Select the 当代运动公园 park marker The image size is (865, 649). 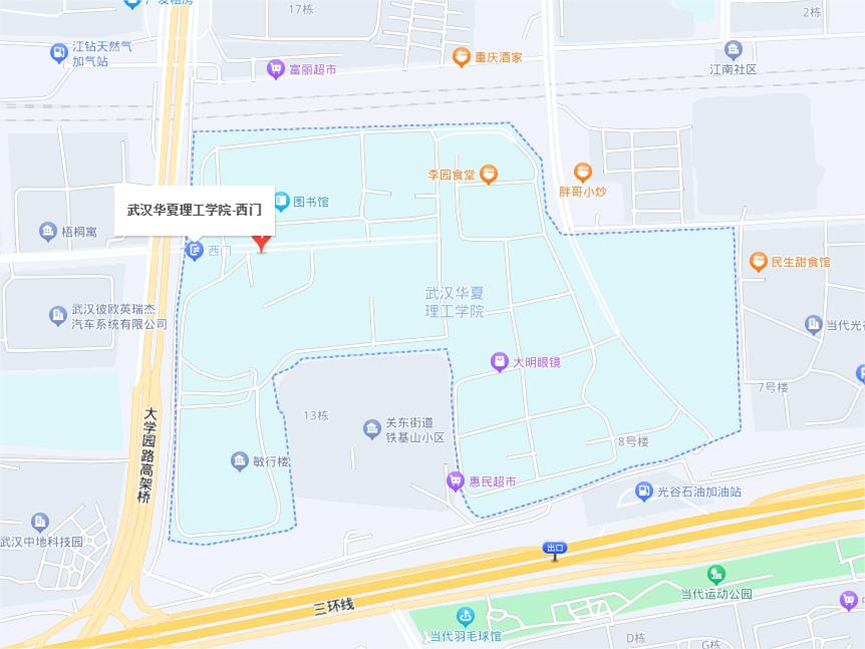click(x=716, y=574)
